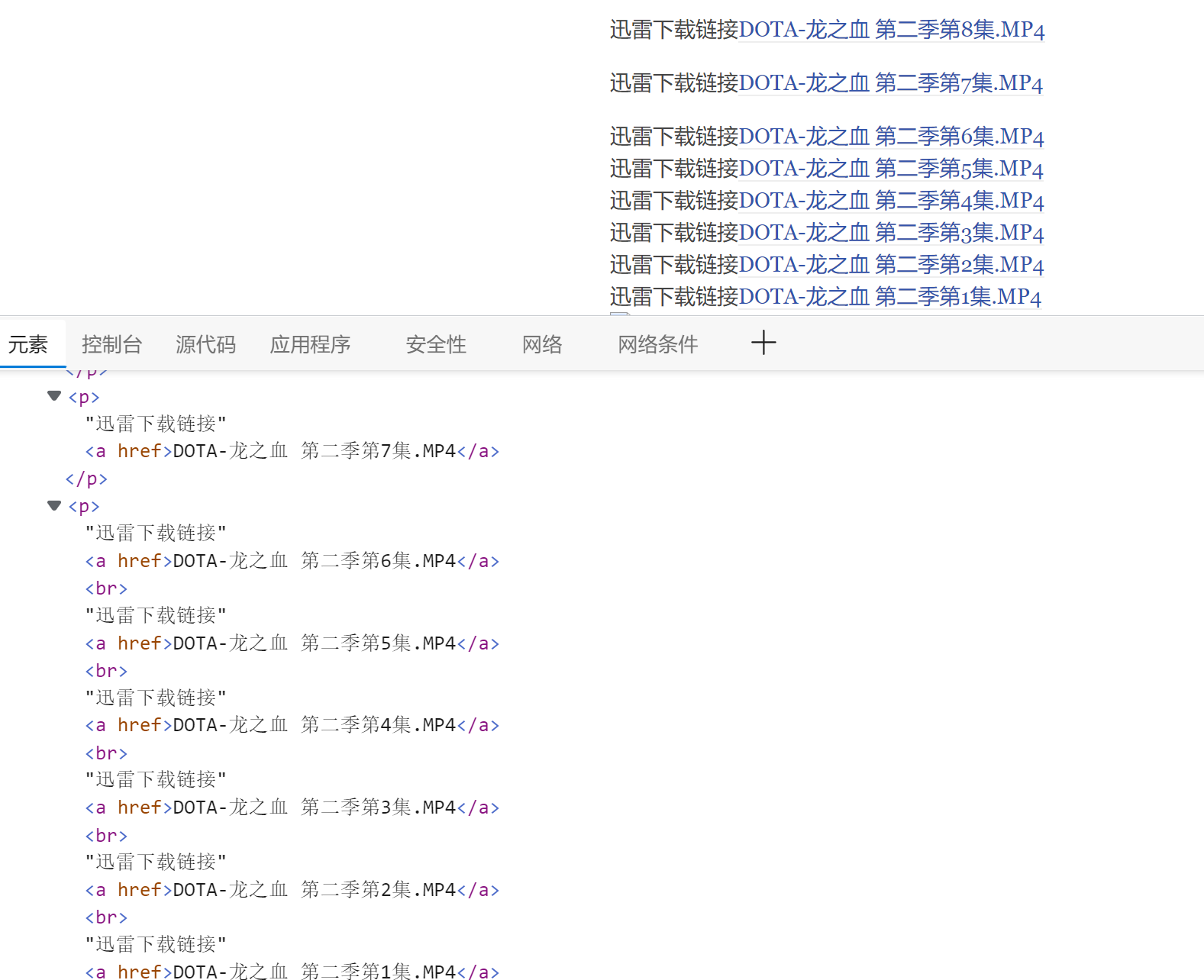
Task: Collapse the p node containing 第7集
Action: click(x=54, y=396)
